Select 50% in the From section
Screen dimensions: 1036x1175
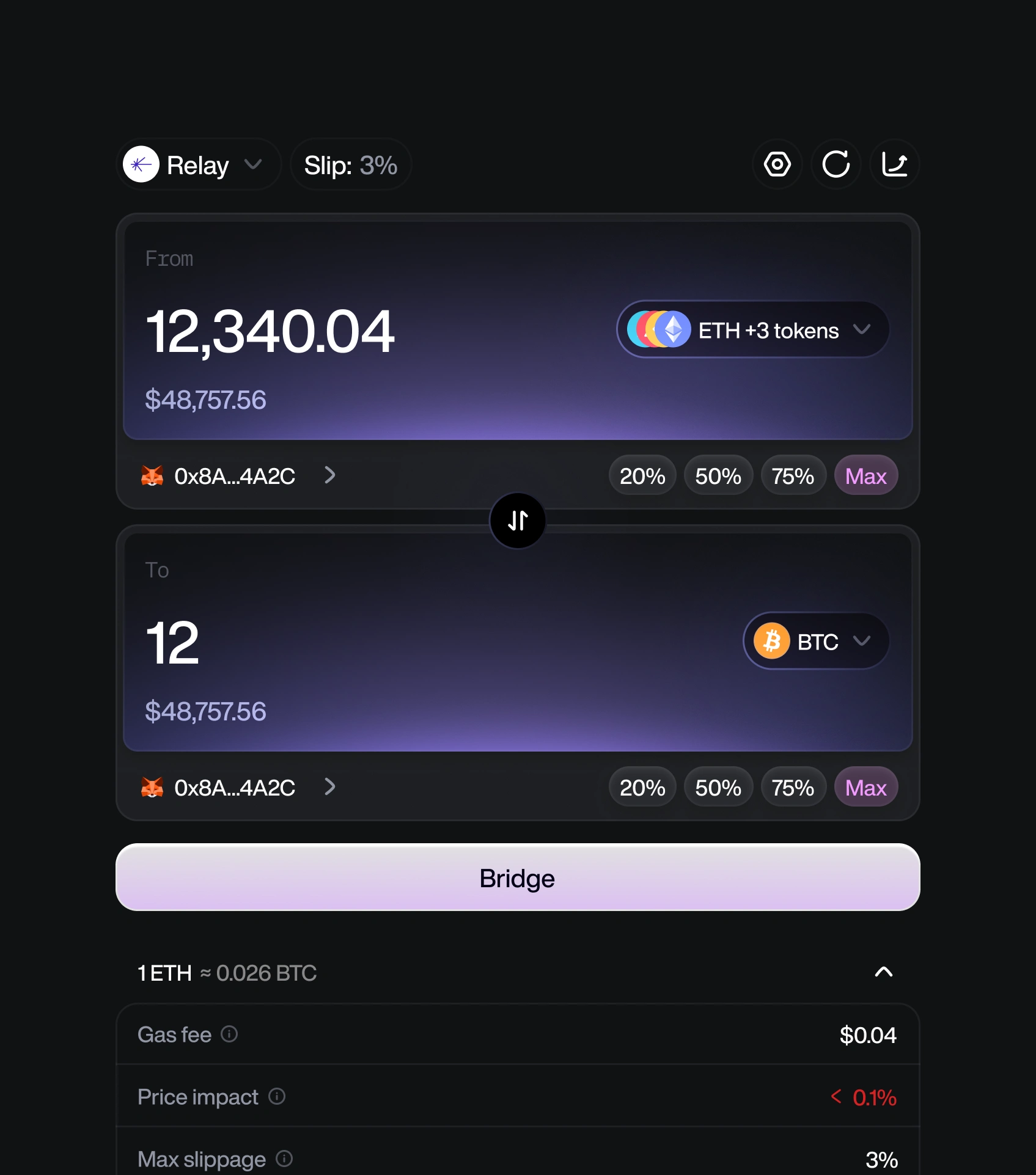point(718,476)
